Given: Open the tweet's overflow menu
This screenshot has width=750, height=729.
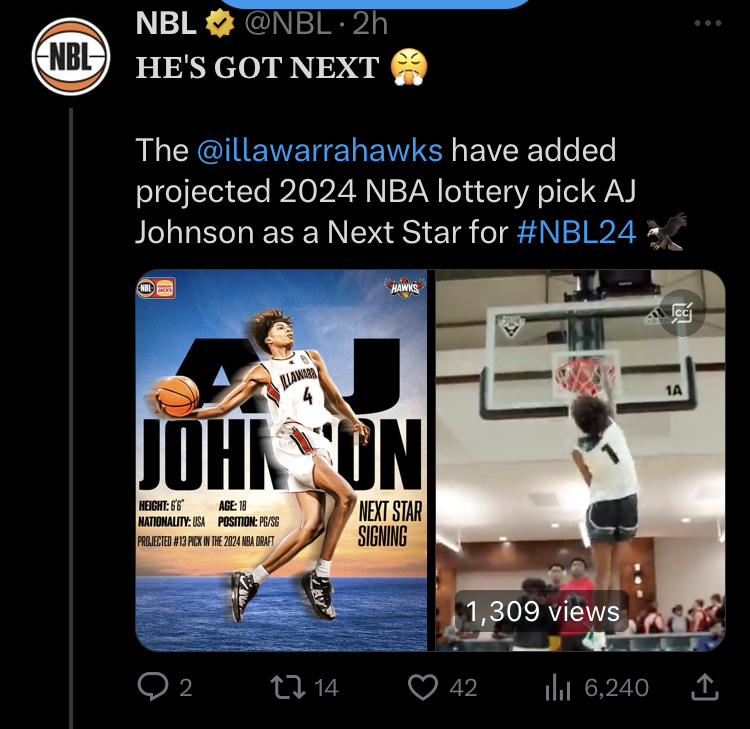Looking at the screenshot, I should [707, 22].
